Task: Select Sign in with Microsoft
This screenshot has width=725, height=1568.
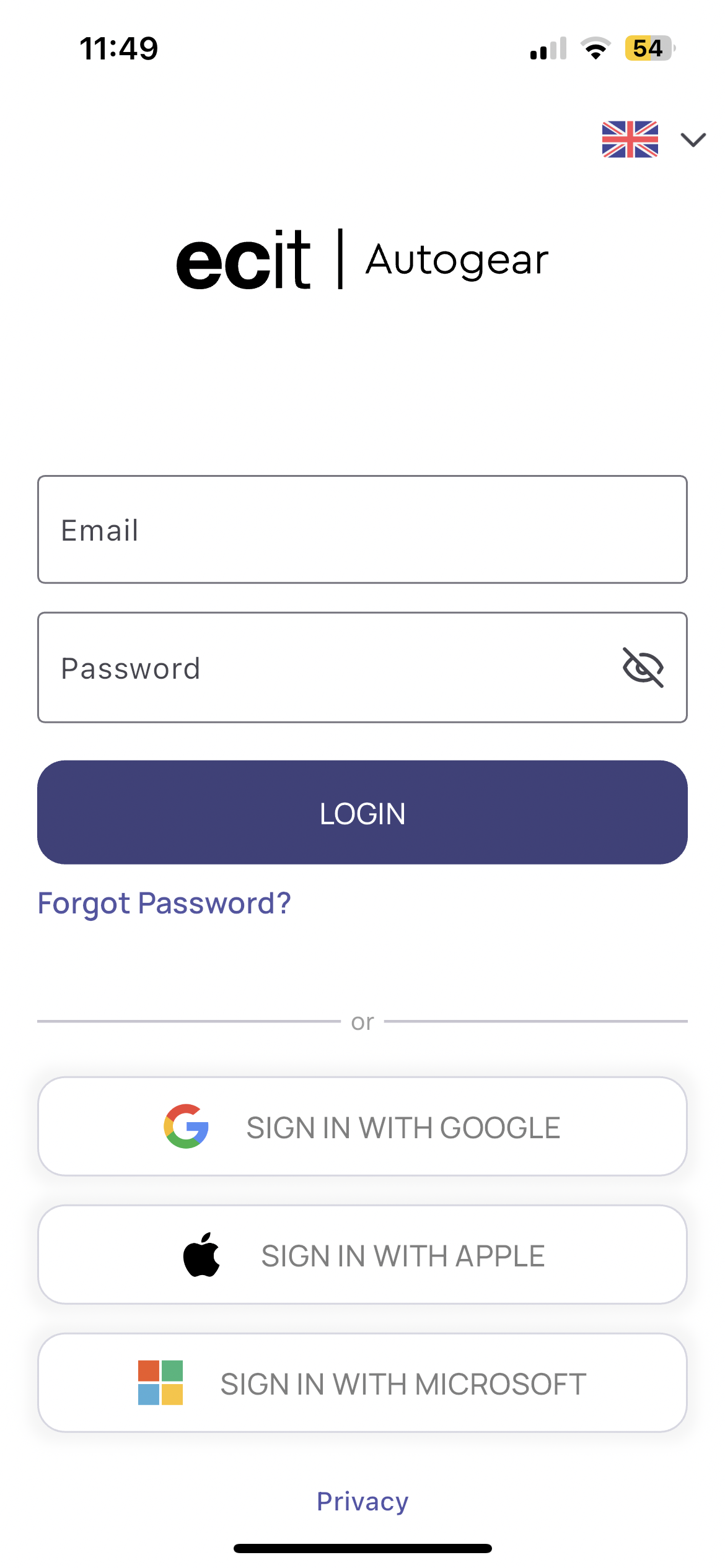Action: click(x=362, y=1383)
